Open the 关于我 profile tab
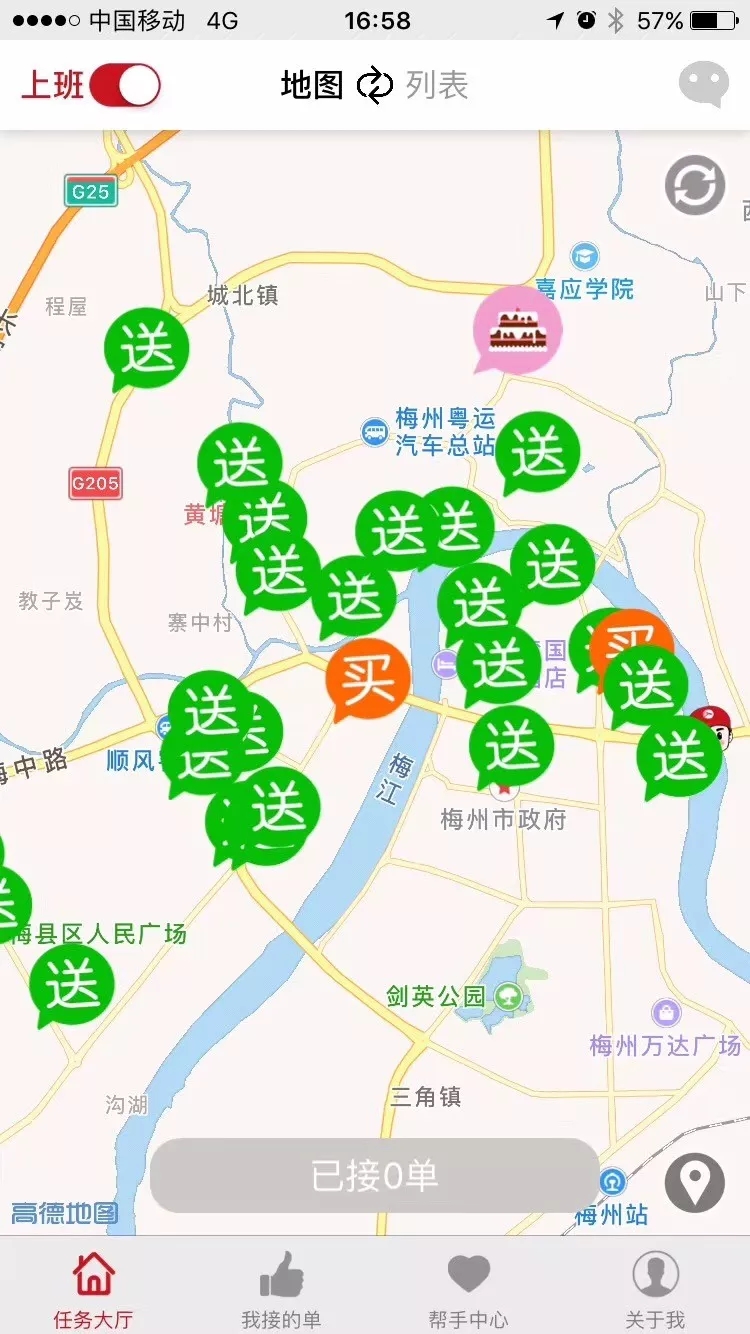Viewport: 750px width, 1334px height. (x=655, y=1290)
